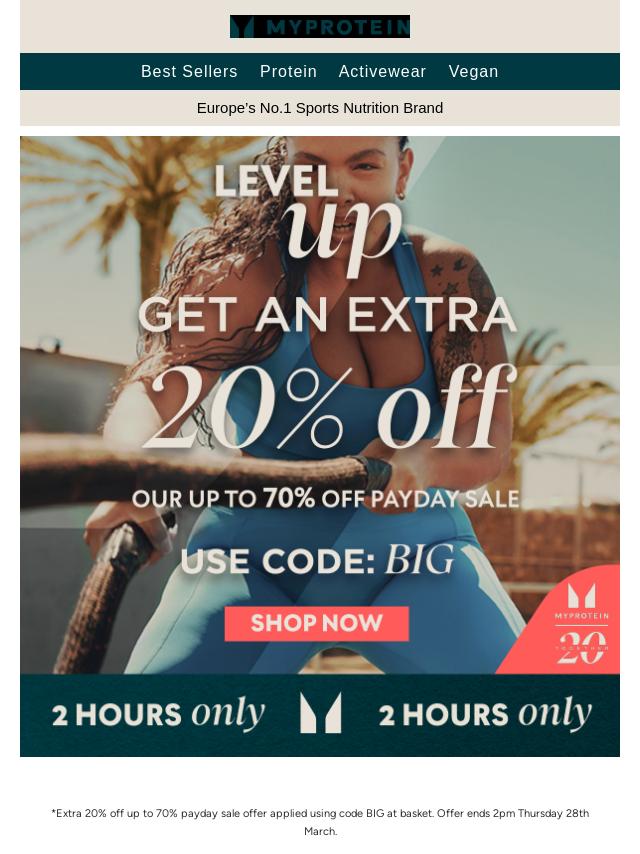Open the Activewear category
The width and height of the screenshot is (640, 854).
pyautogui.click(x=382, y=72)
